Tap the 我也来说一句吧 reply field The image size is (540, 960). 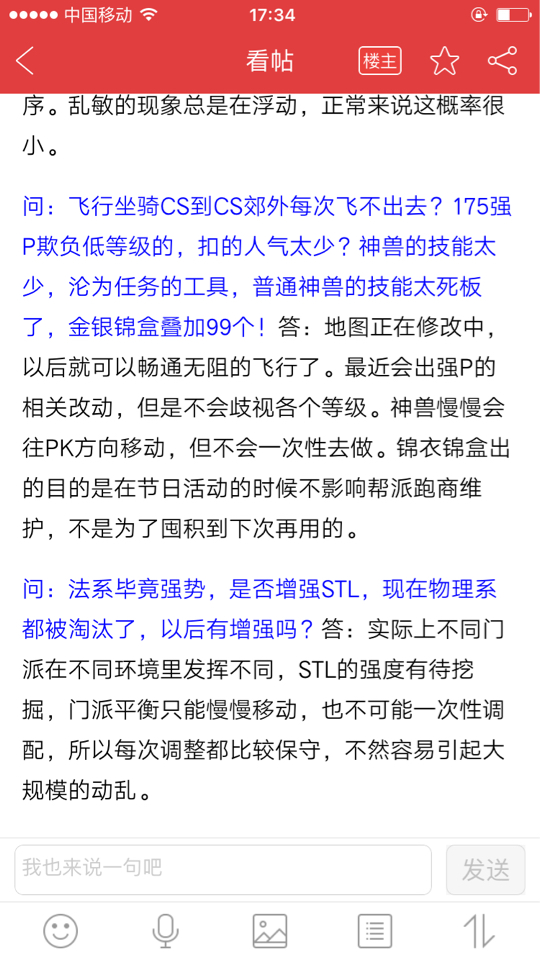coord(223,869)
